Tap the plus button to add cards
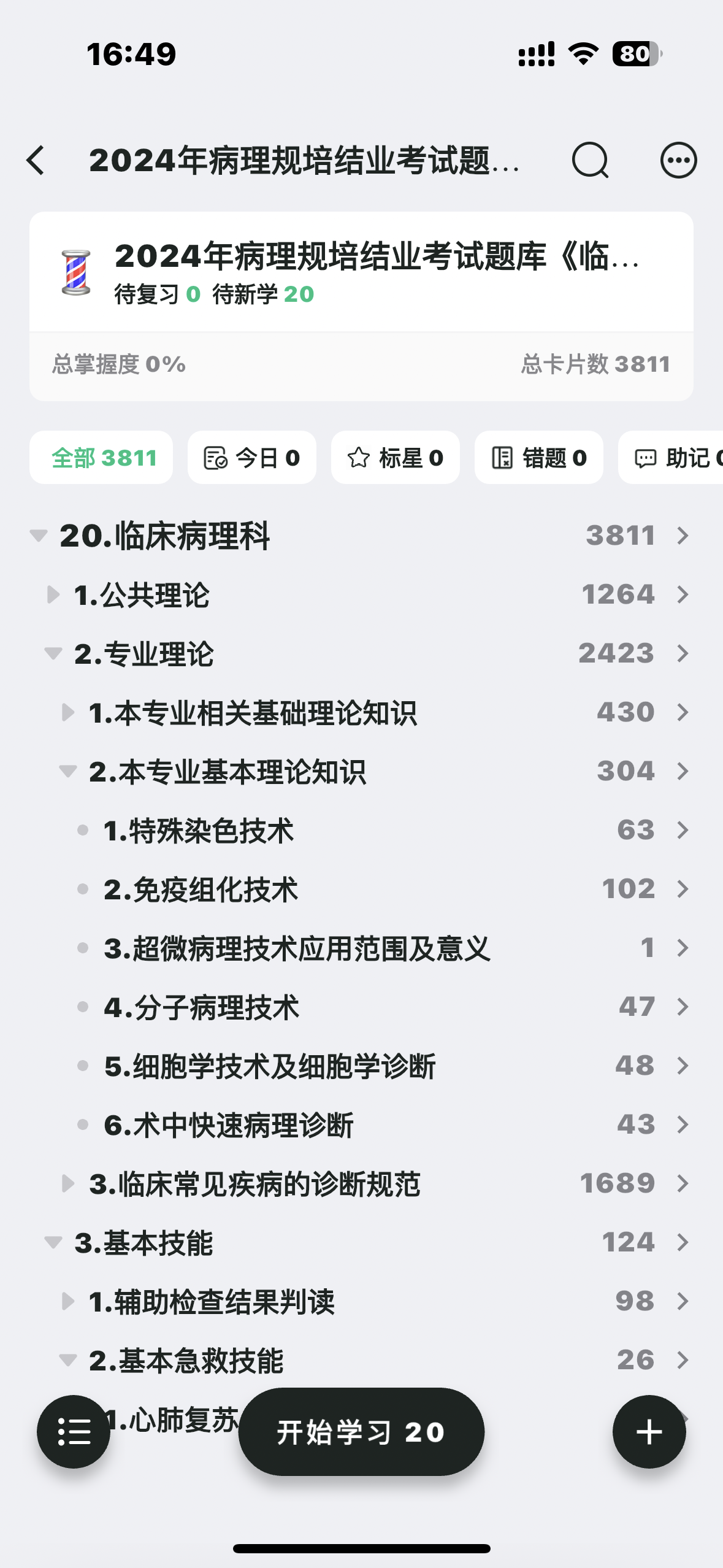This screenshot has height=1568, width=723. [649, 1432]
